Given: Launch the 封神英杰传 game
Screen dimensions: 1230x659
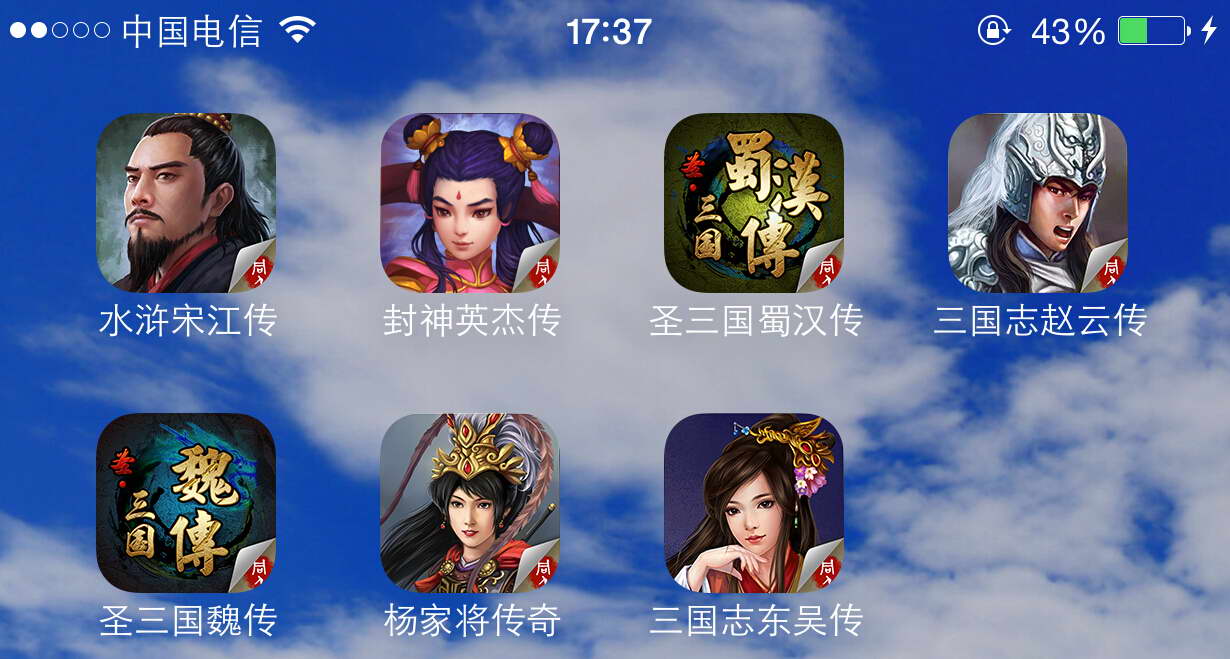Looking at the screenshot, I should pos(470,202).
